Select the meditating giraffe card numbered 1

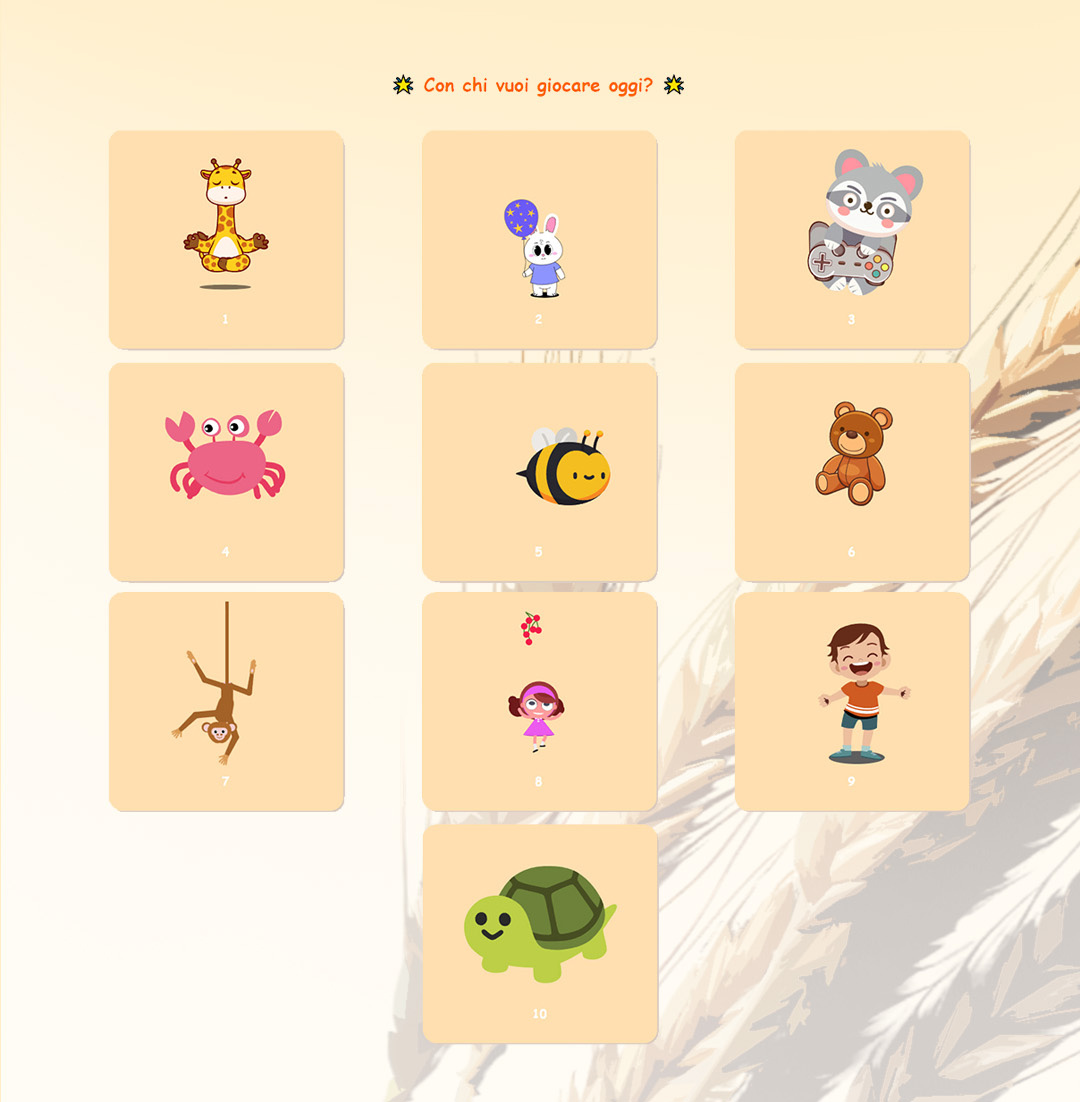coord(226,239)
